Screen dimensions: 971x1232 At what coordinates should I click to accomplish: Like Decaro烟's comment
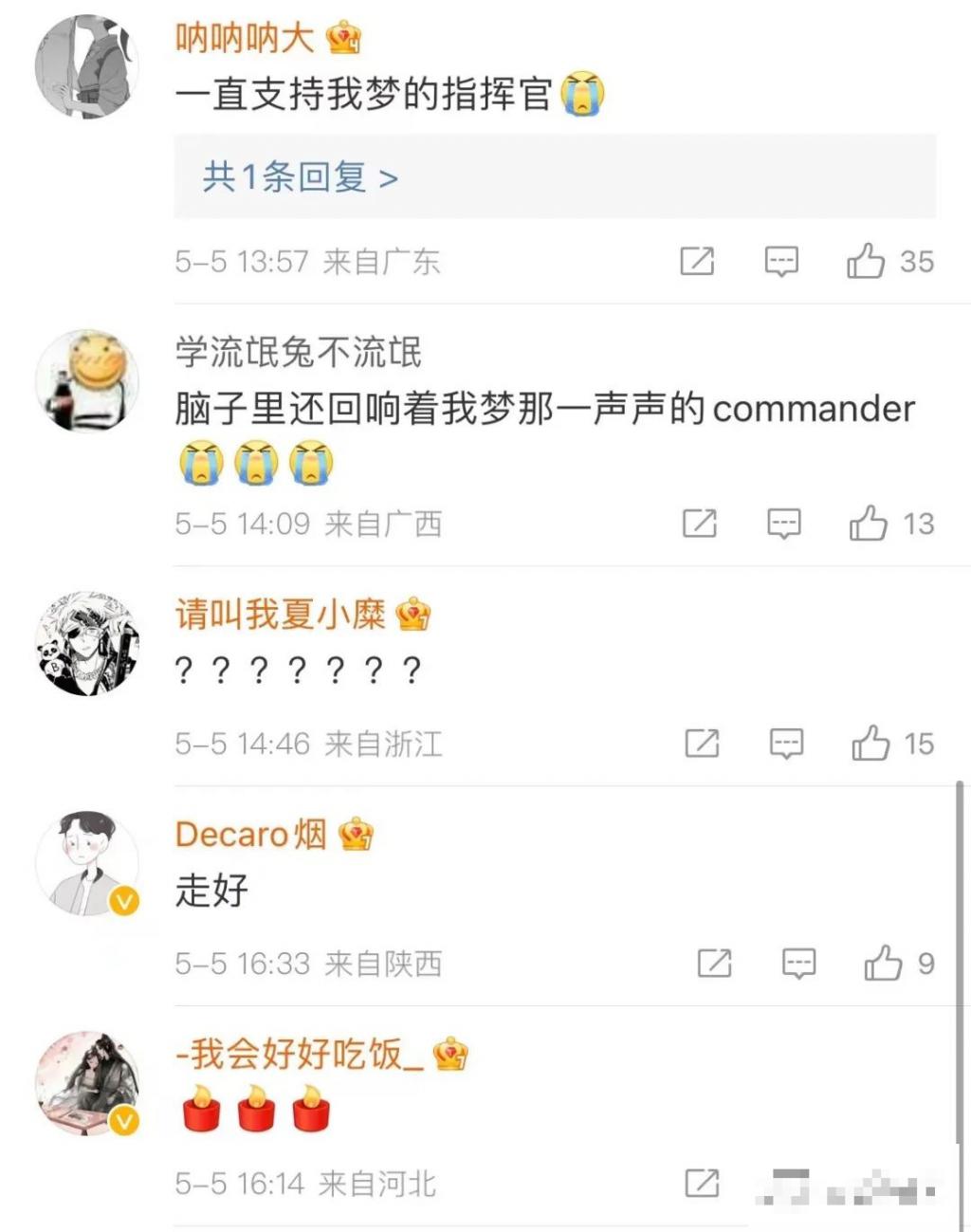click(x=883, y=964)
